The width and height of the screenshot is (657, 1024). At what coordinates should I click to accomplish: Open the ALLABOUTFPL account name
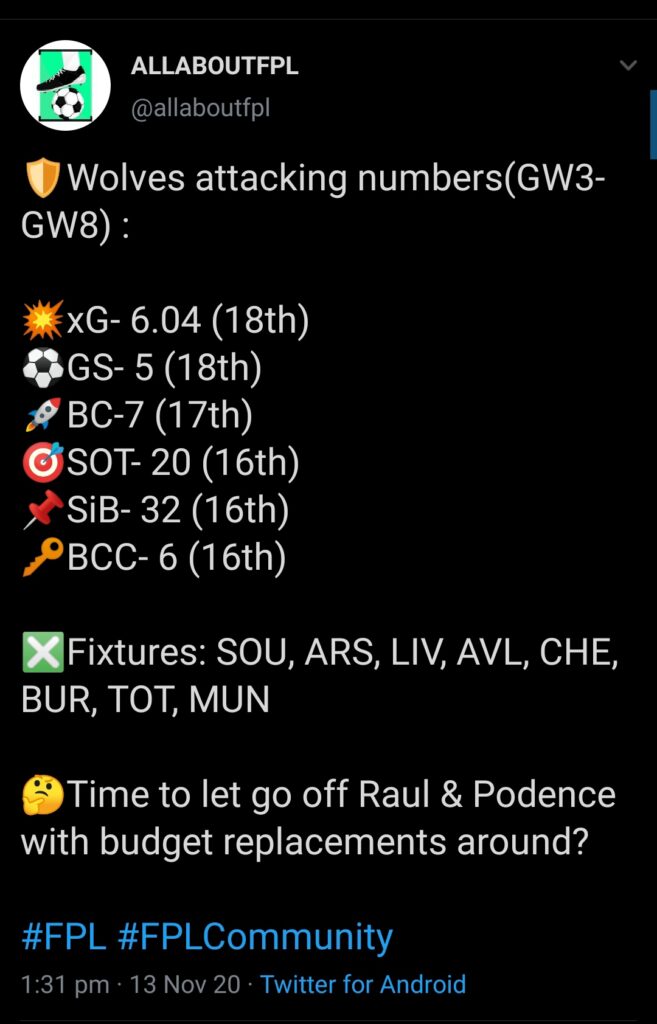(x=215, y=68)
